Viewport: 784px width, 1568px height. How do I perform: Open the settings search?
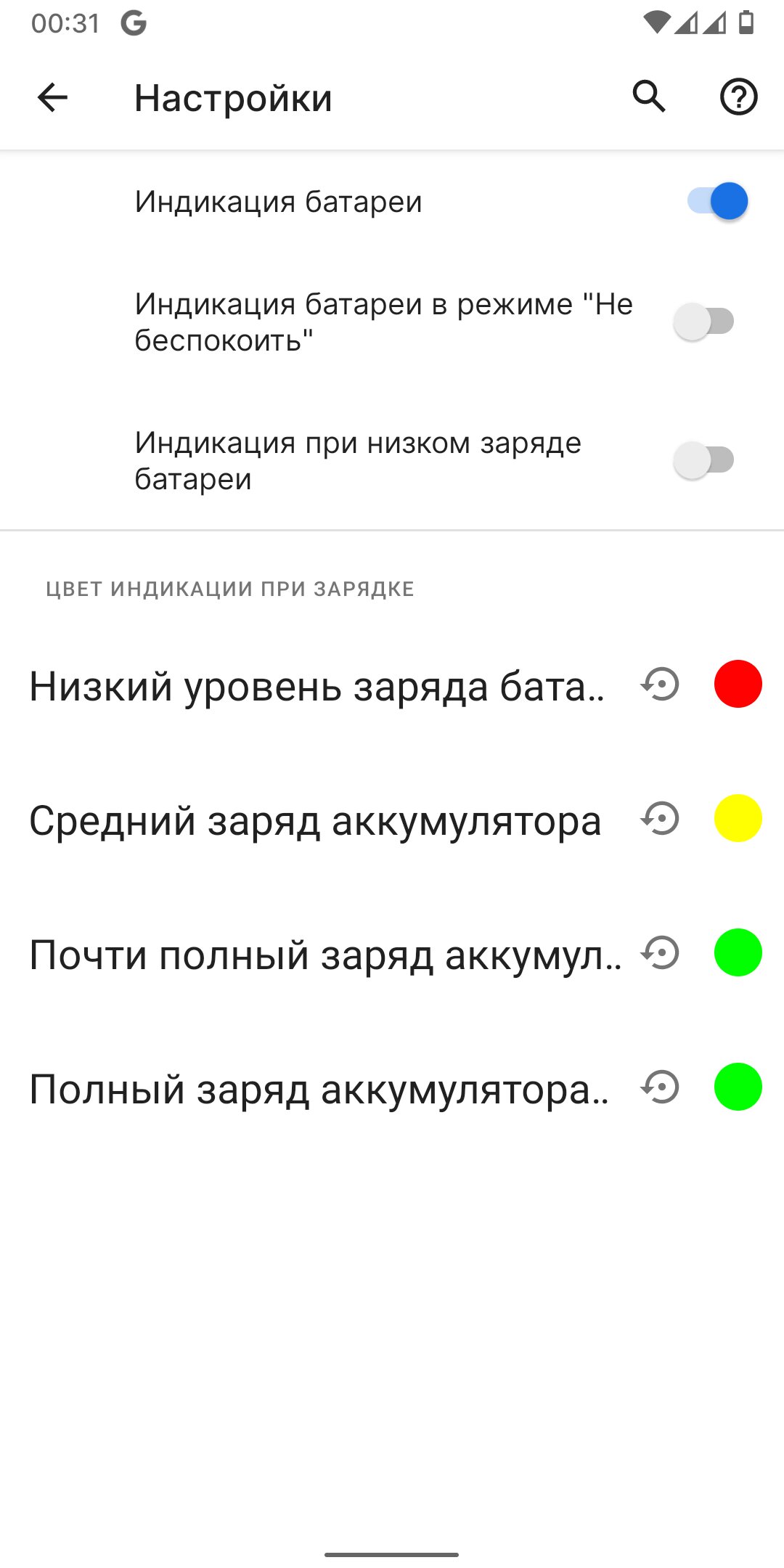(x=649, y=97)
